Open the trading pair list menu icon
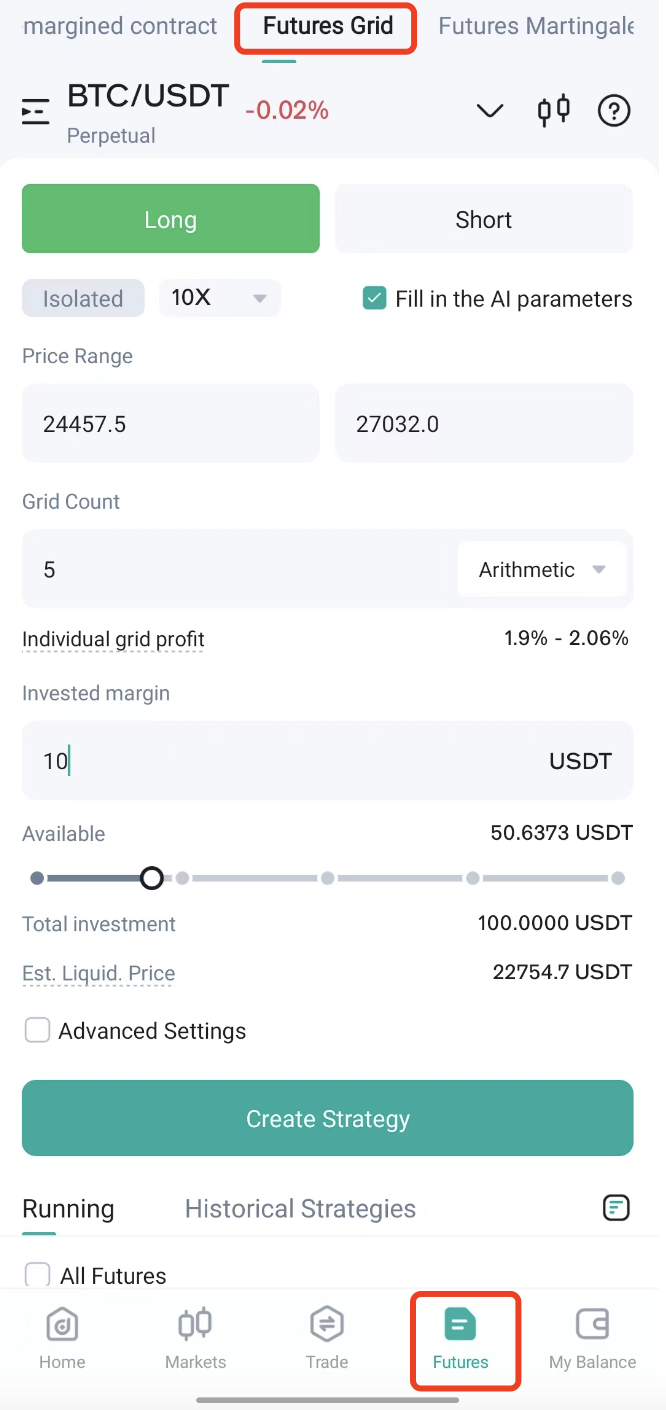The height and width of the screenshot is (1410, 666). [x=36, y=112]
